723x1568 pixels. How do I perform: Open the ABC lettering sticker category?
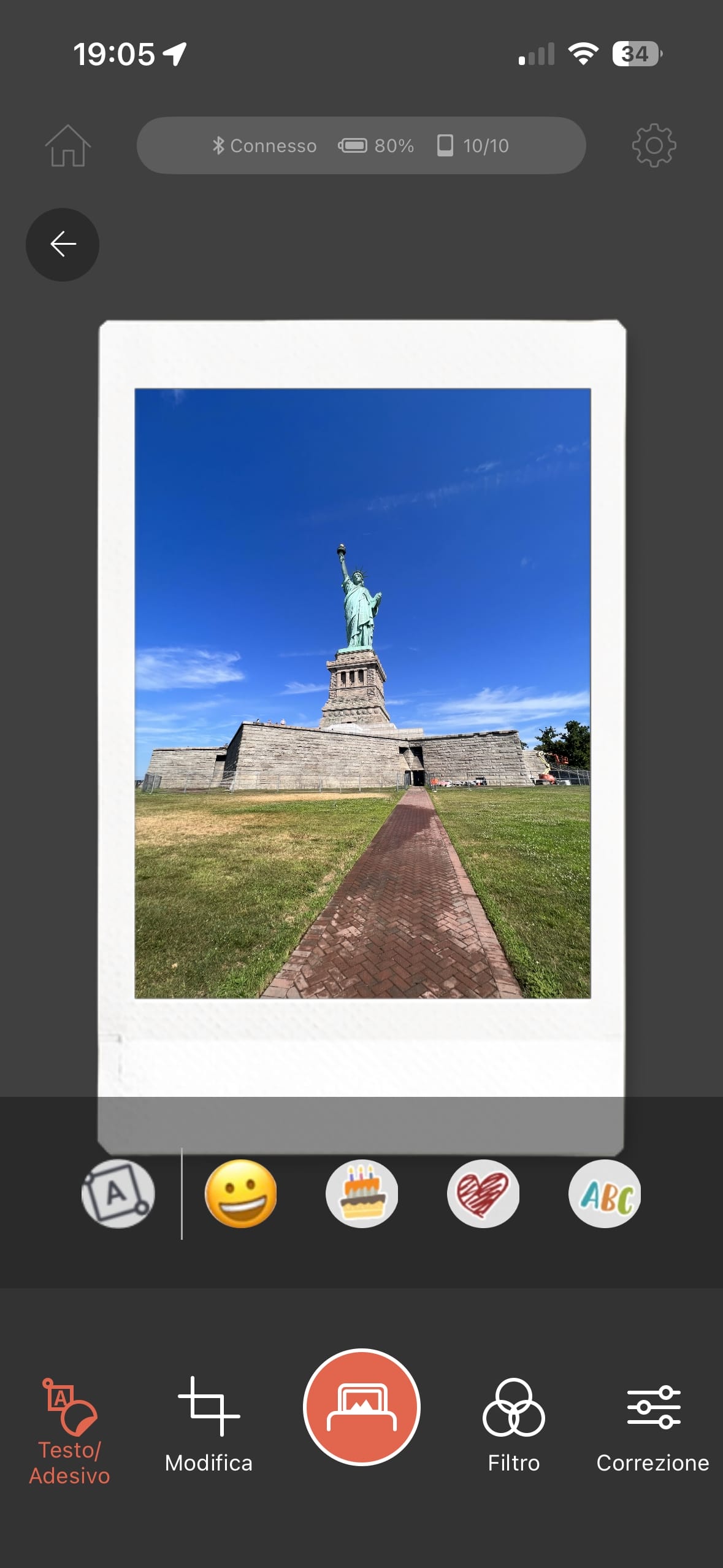click(x=605, y=1194)
